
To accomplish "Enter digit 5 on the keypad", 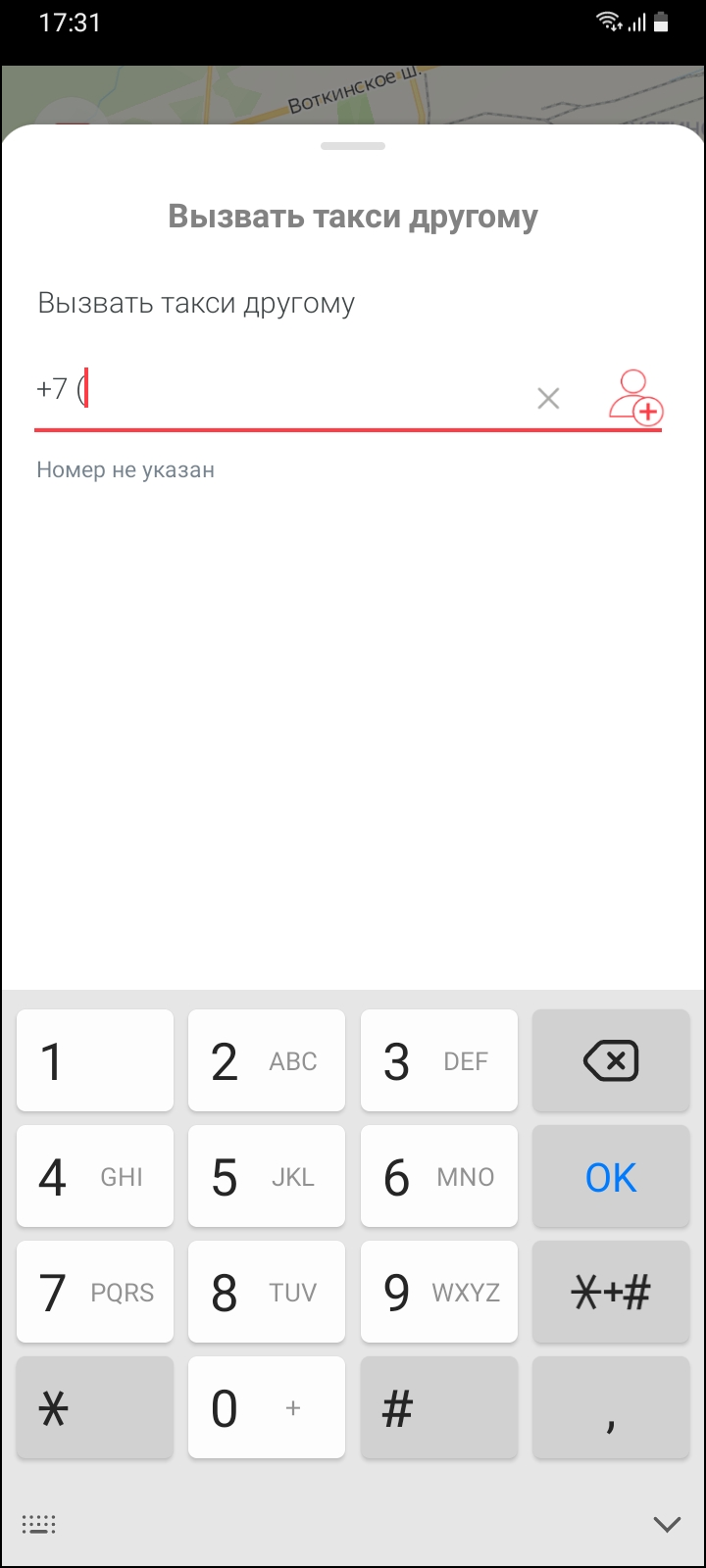I will (x=267, y=1176).
